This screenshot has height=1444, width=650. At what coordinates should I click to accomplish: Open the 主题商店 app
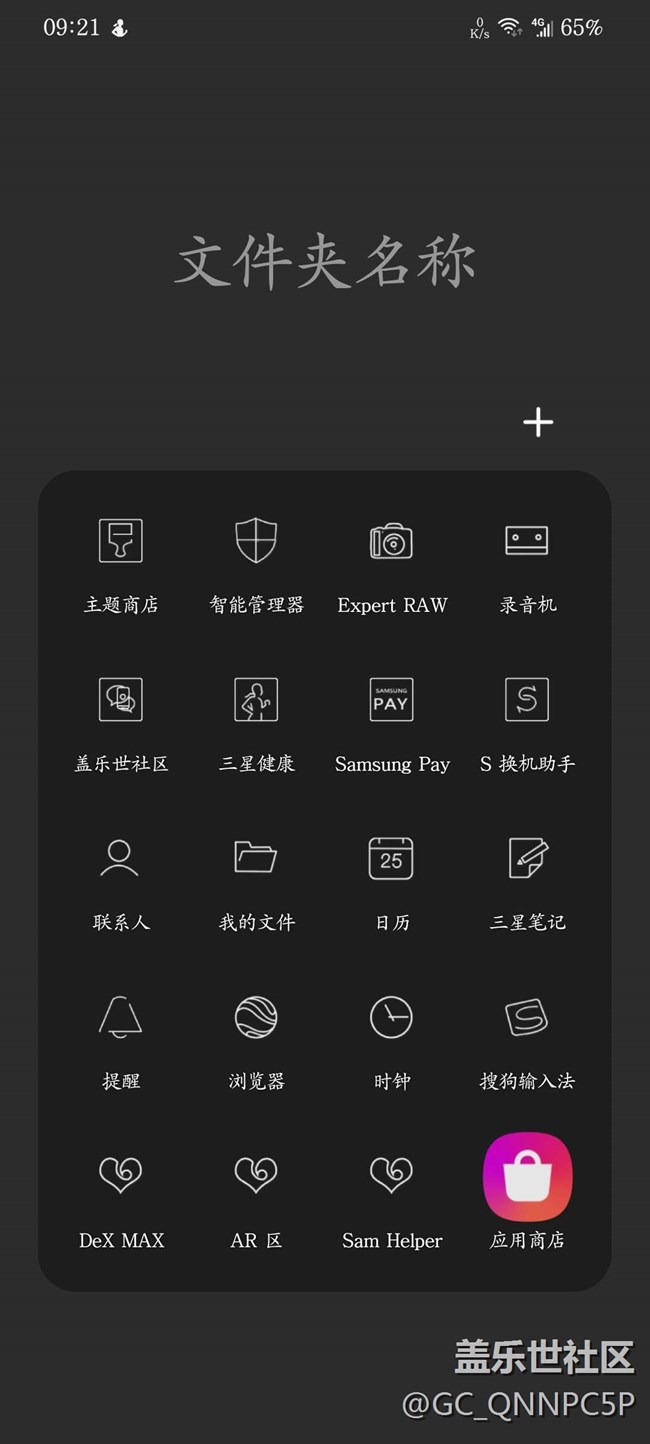click(121, 542)
